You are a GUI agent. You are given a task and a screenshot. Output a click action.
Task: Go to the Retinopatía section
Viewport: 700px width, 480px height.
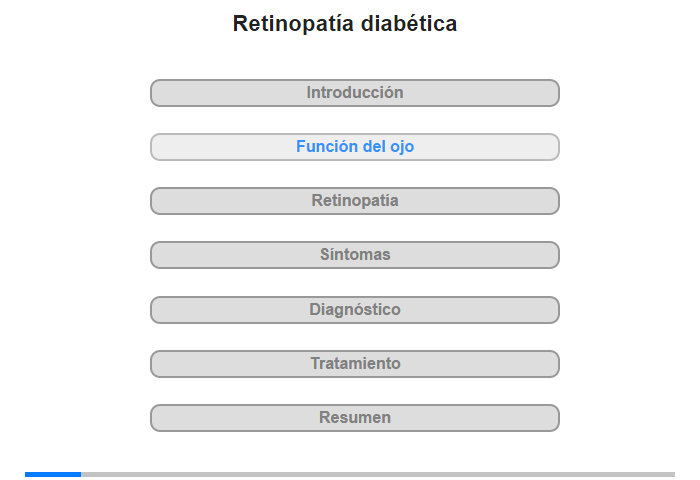[x=355, y=201]
